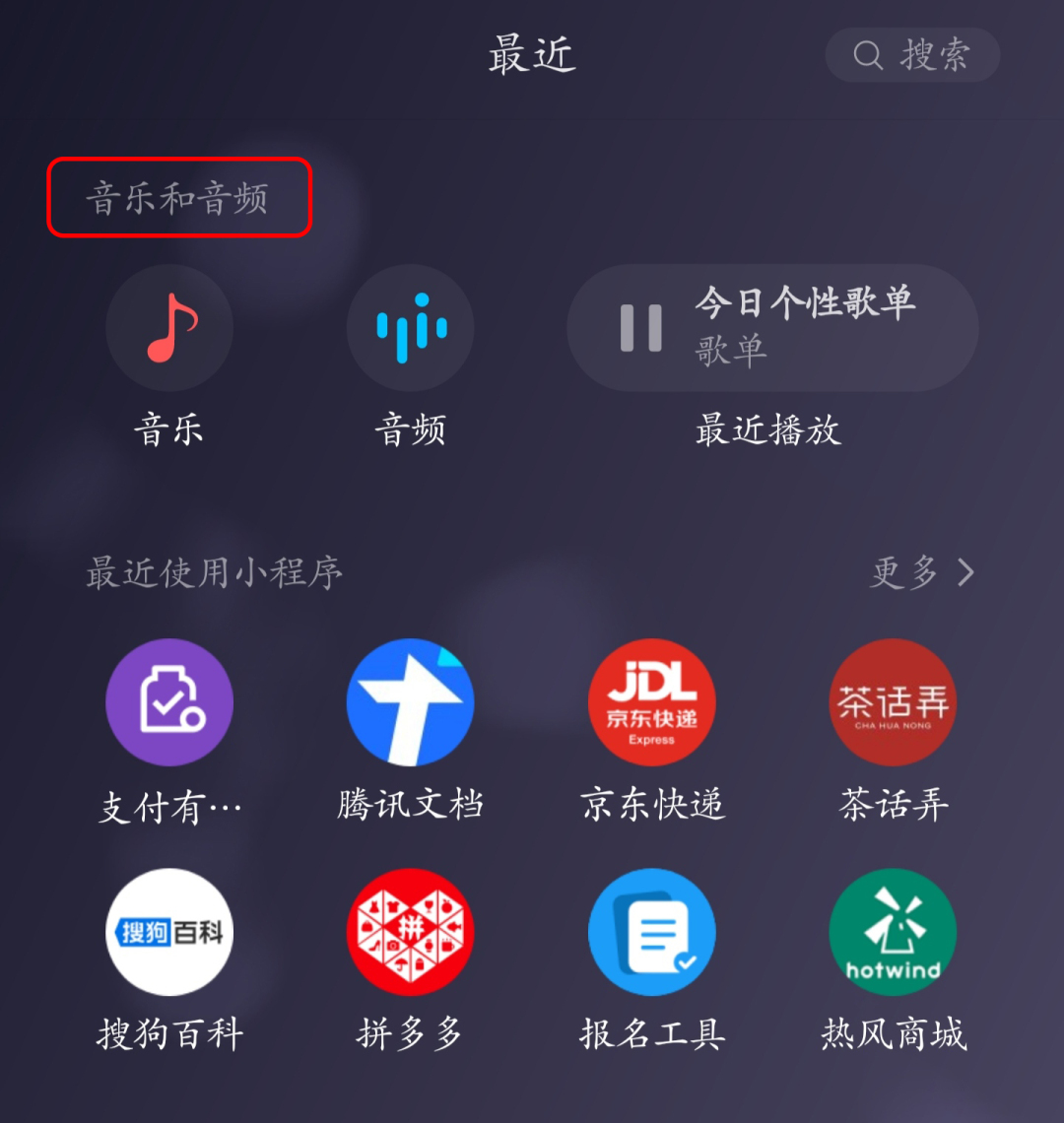
Task: Open the 茶话弄 tea shop mini program
Action: tap(893, 702)
